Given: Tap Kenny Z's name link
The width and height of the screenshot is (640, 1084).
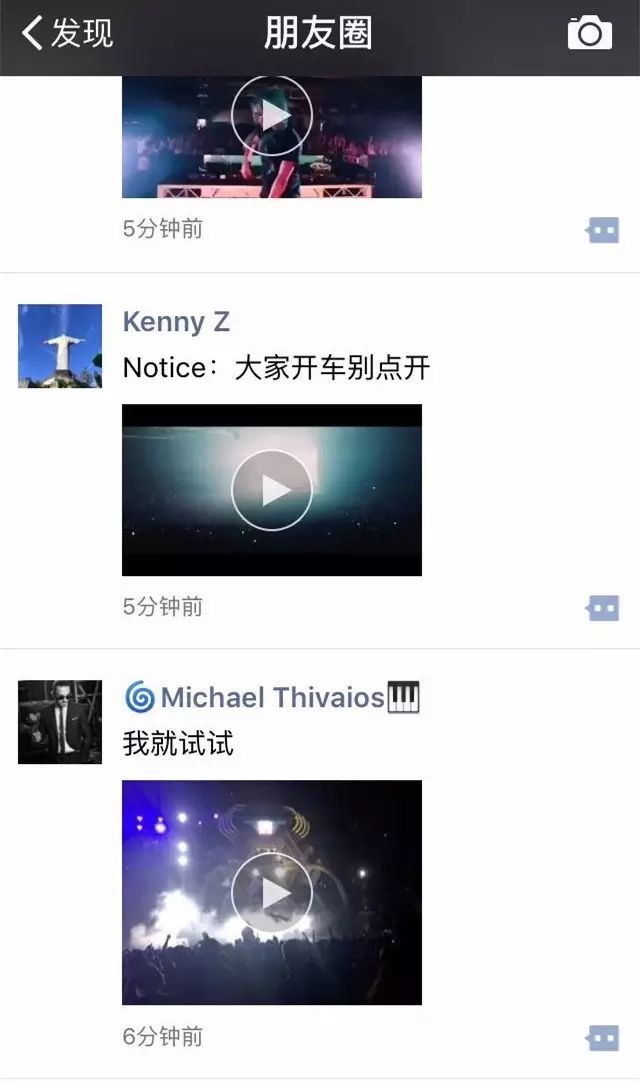Looking at the screenshot, I should (176, 322).
